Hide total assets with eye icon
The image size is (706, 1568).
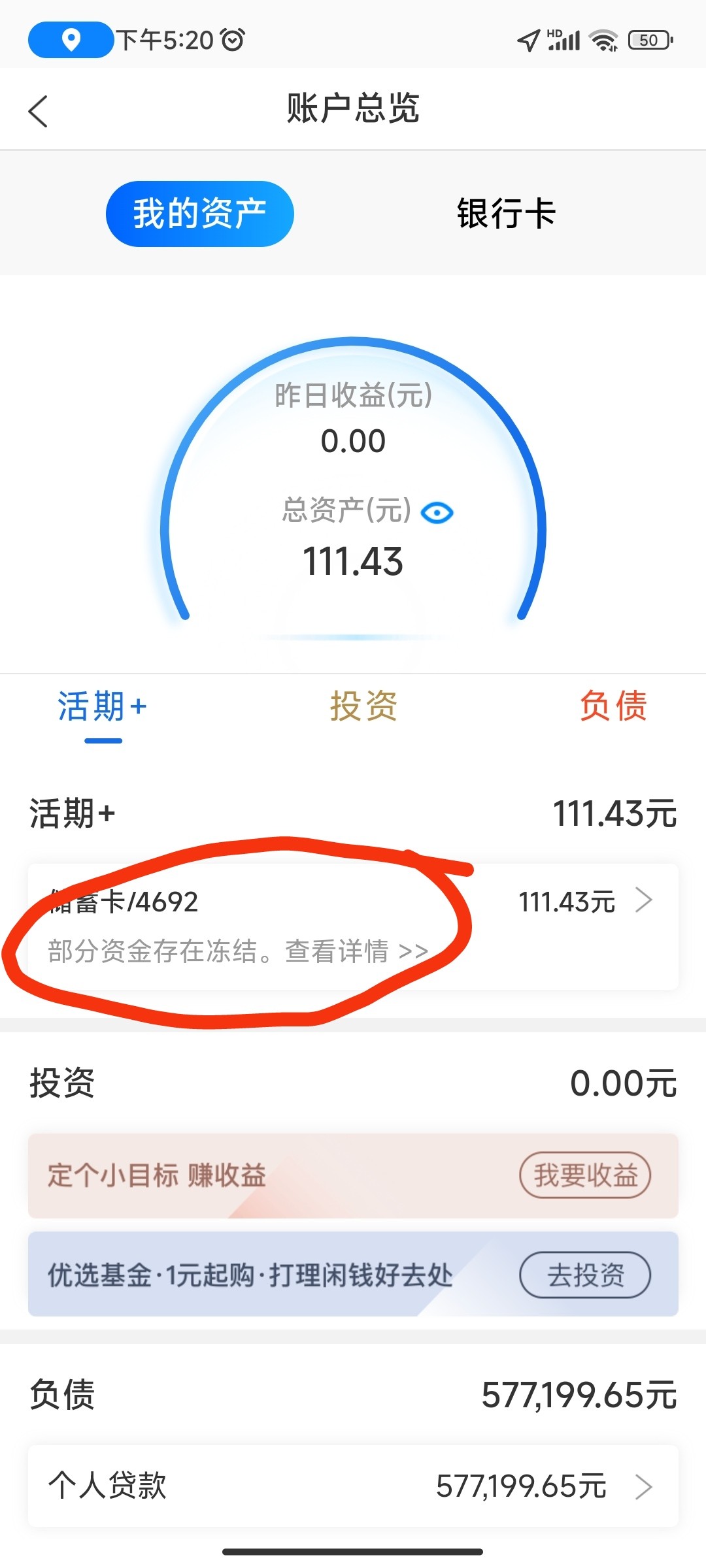[x=437, y=513]
